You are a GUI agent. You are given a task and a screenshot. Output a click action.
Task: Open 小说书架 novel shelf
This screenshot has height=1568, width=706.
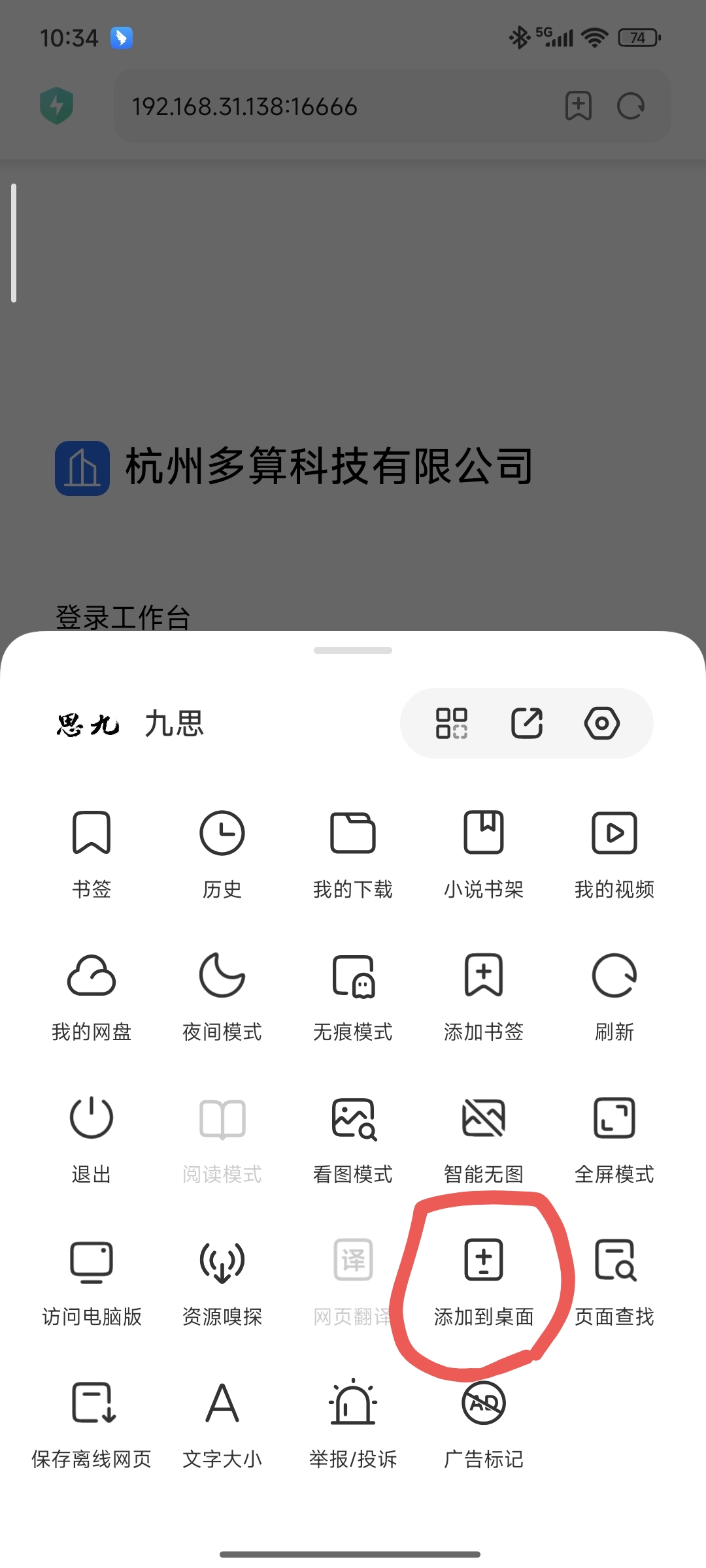(484, 833)
